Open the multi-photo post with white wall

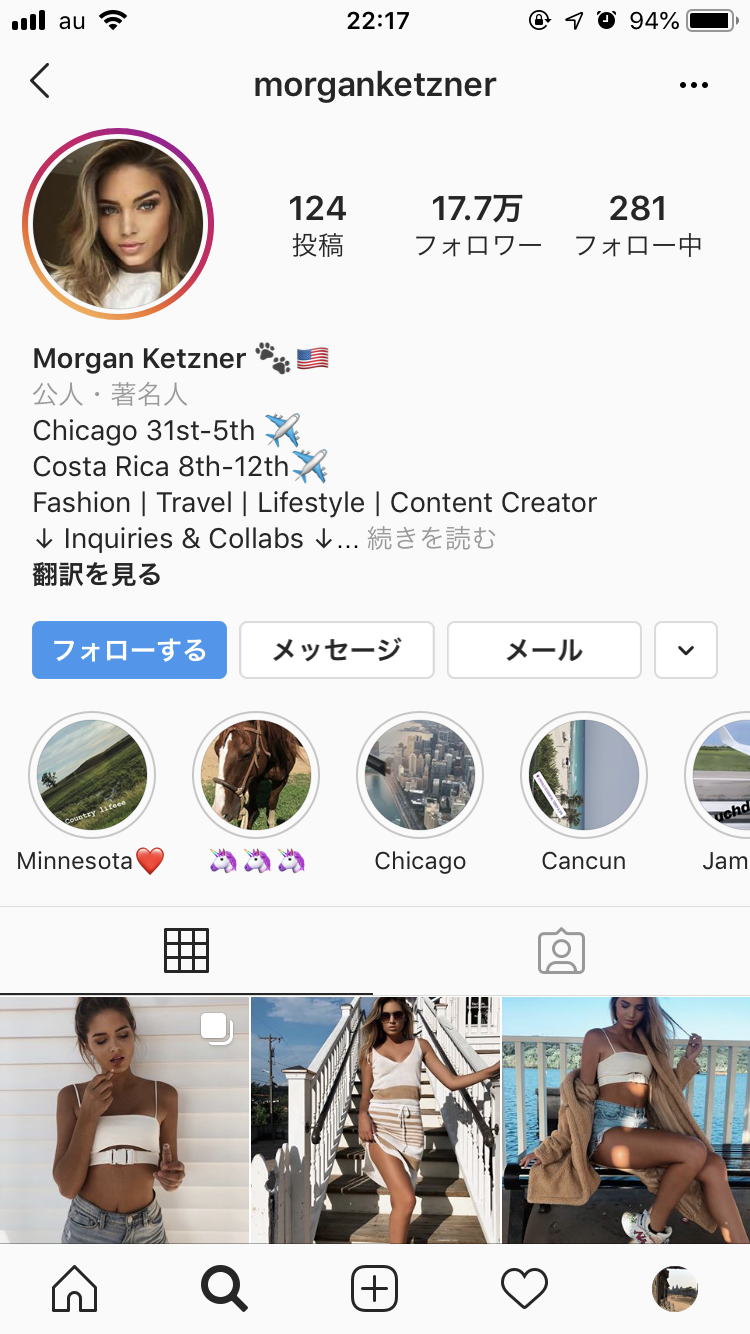pos(124,1120)
